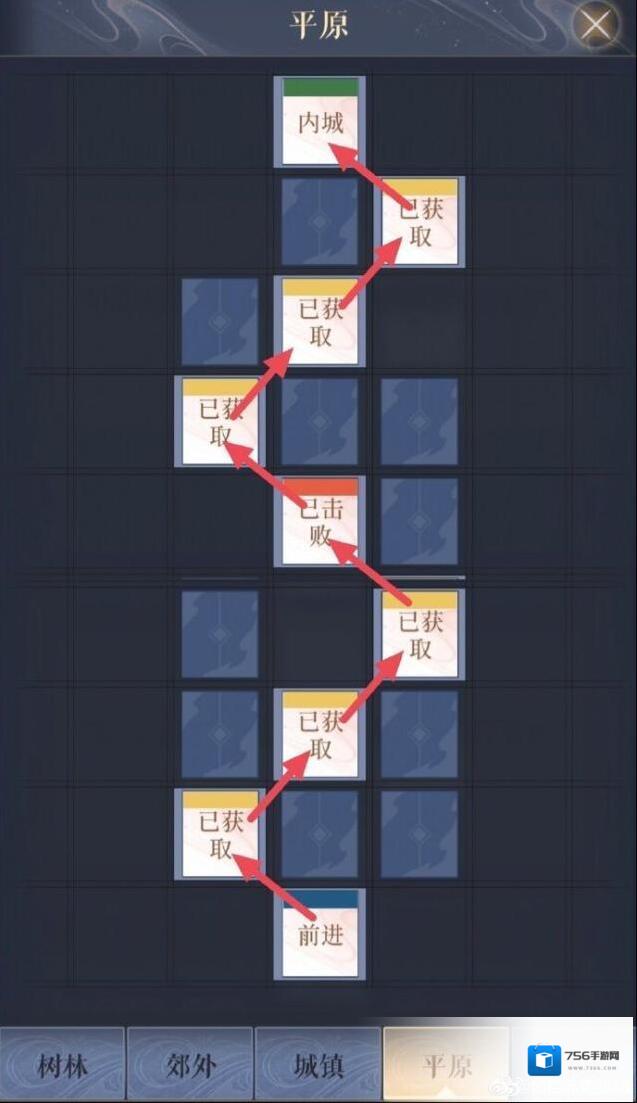The image size is (637, 1103).
Task: Tap the 已击败 tile
Action: pyautogui.click(x=320, y=520)
